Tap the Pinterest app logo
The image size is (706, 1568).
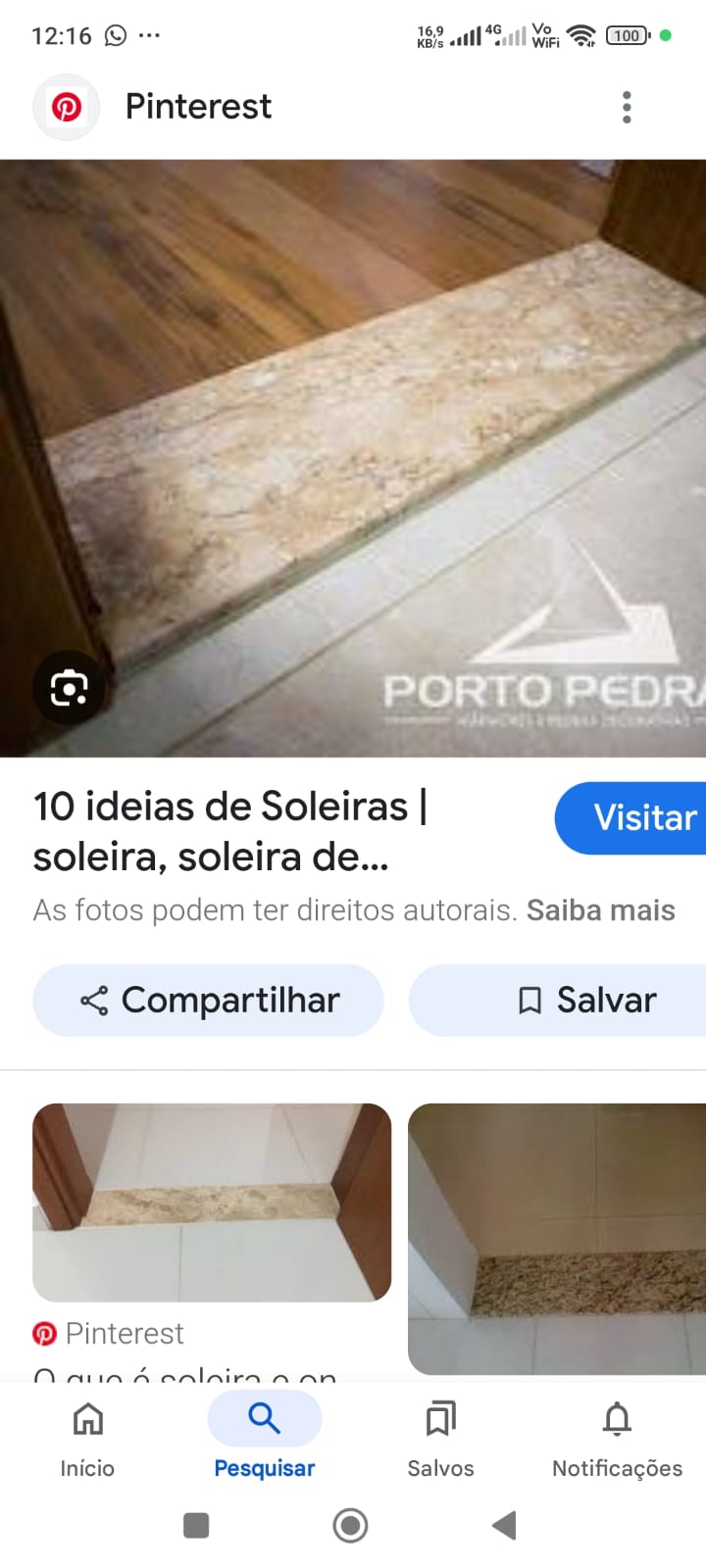click(x=66, y=107)
